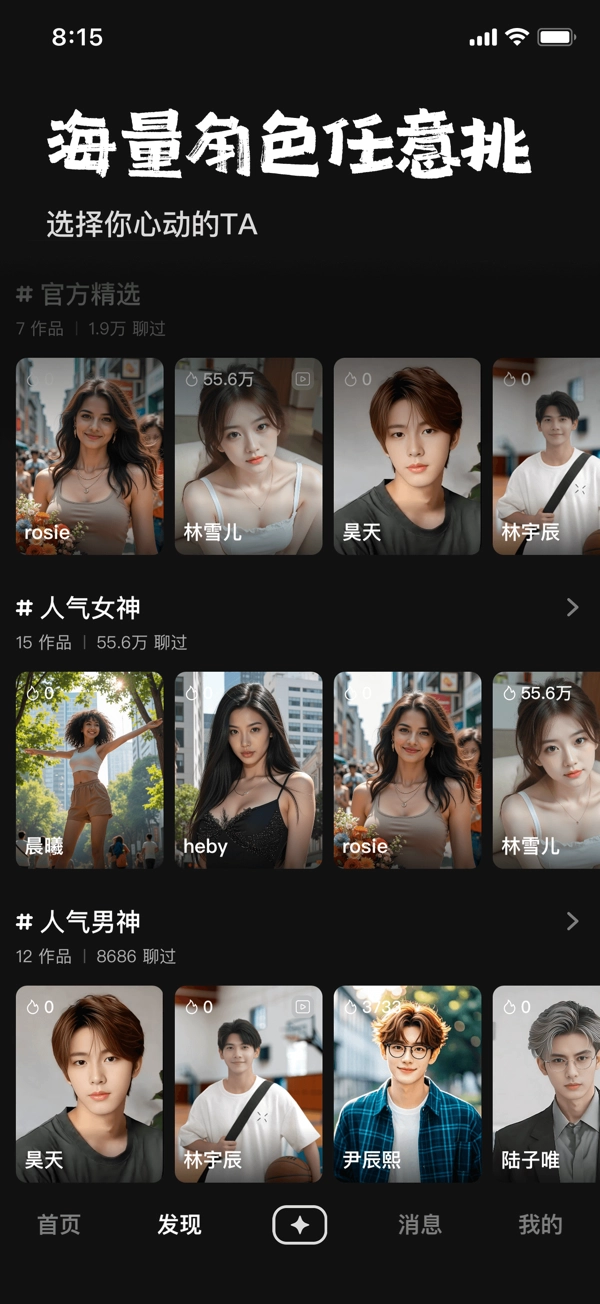
Task: Switch to the 首页 tab
Action: 59,1225
